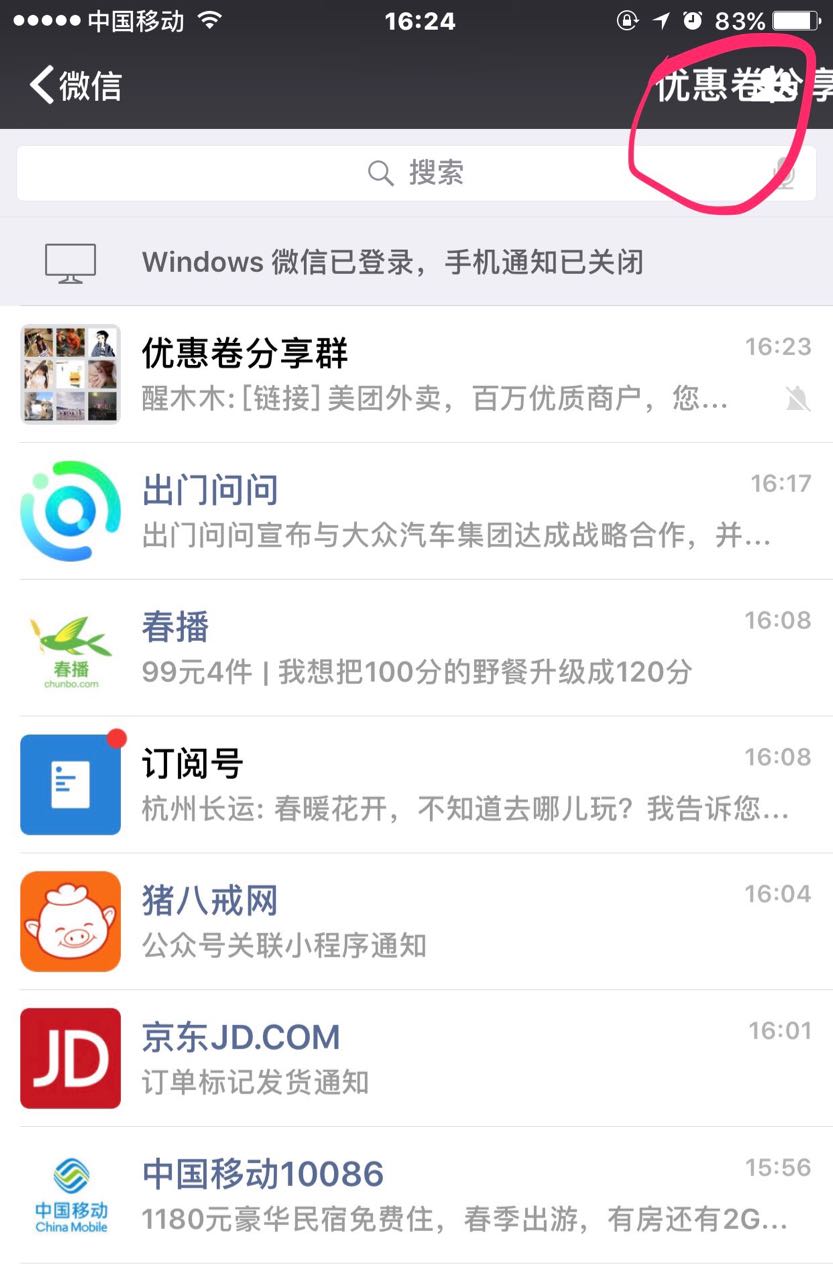Open the 中国移动10086 conversation
The width and height of the screenshot is (833, 1280).
[x=416, y=1195]
